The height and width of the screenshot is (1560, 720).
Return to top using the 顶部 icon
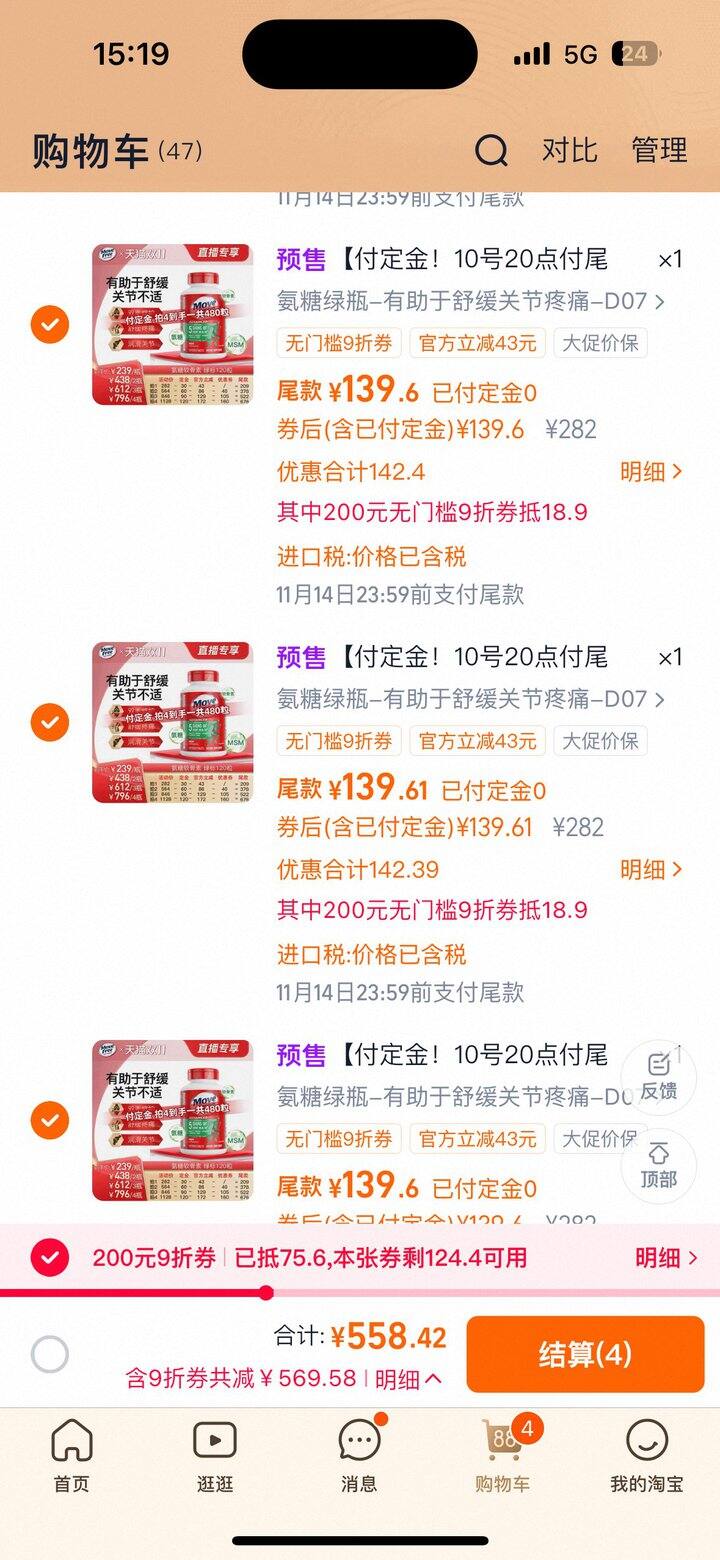(x=658, y=1166)
